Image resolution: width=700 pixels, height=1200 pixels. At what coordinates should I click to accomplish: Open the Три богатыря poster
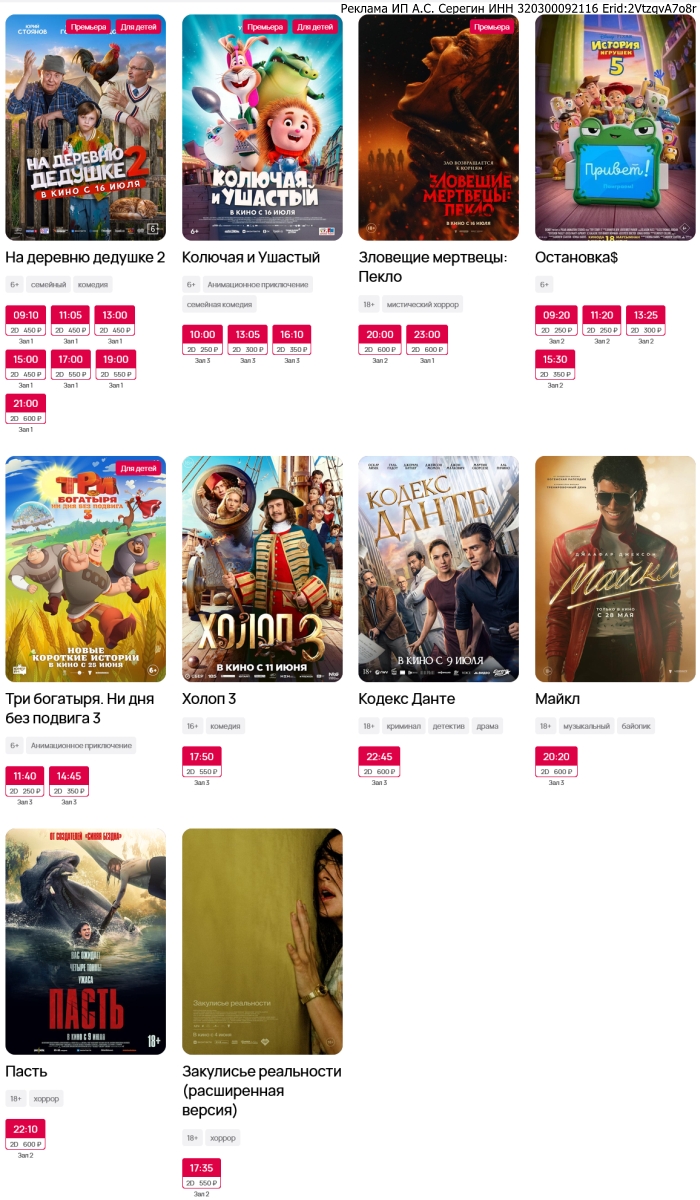click(x=86, y=569)
